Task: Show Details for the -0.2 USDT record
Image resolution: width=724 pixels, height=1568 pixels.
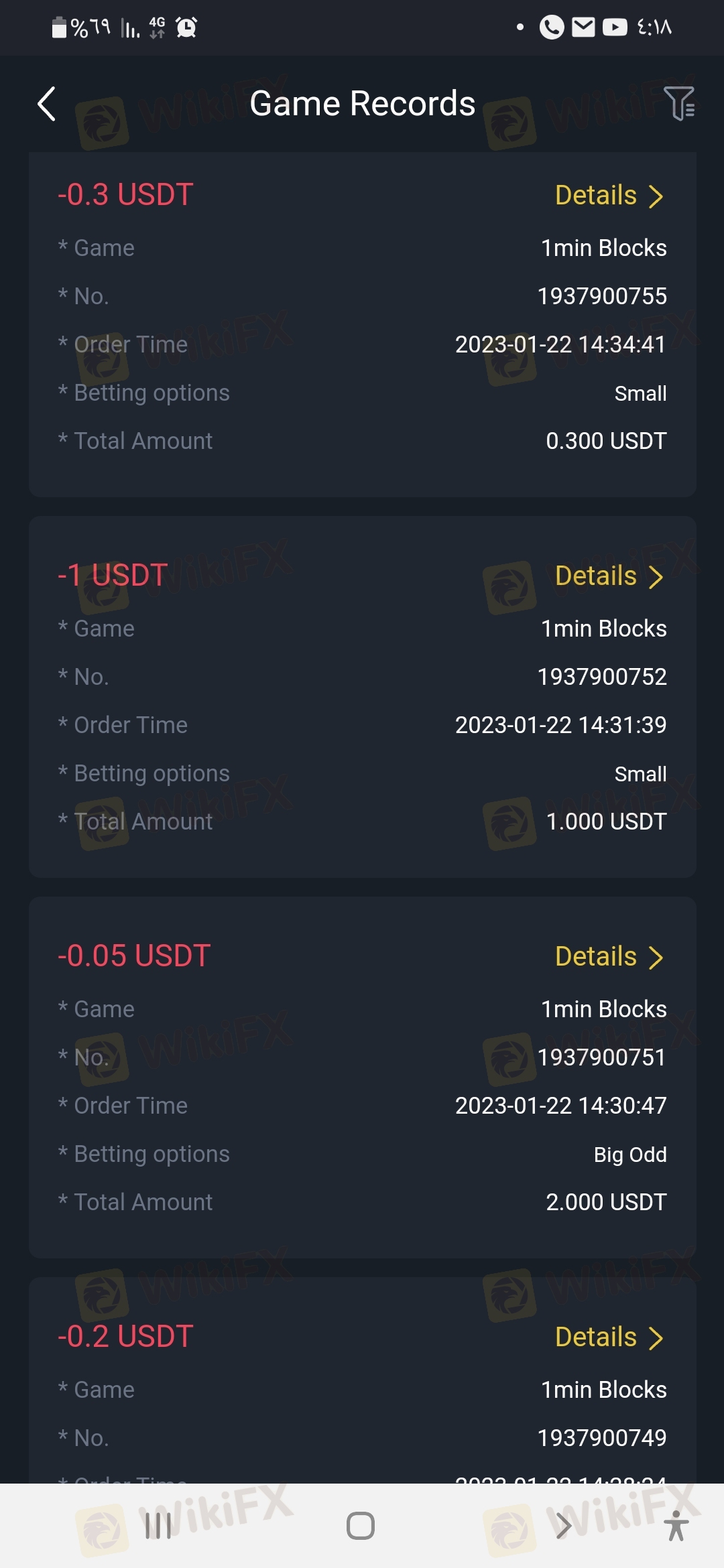Action: 609,1337
